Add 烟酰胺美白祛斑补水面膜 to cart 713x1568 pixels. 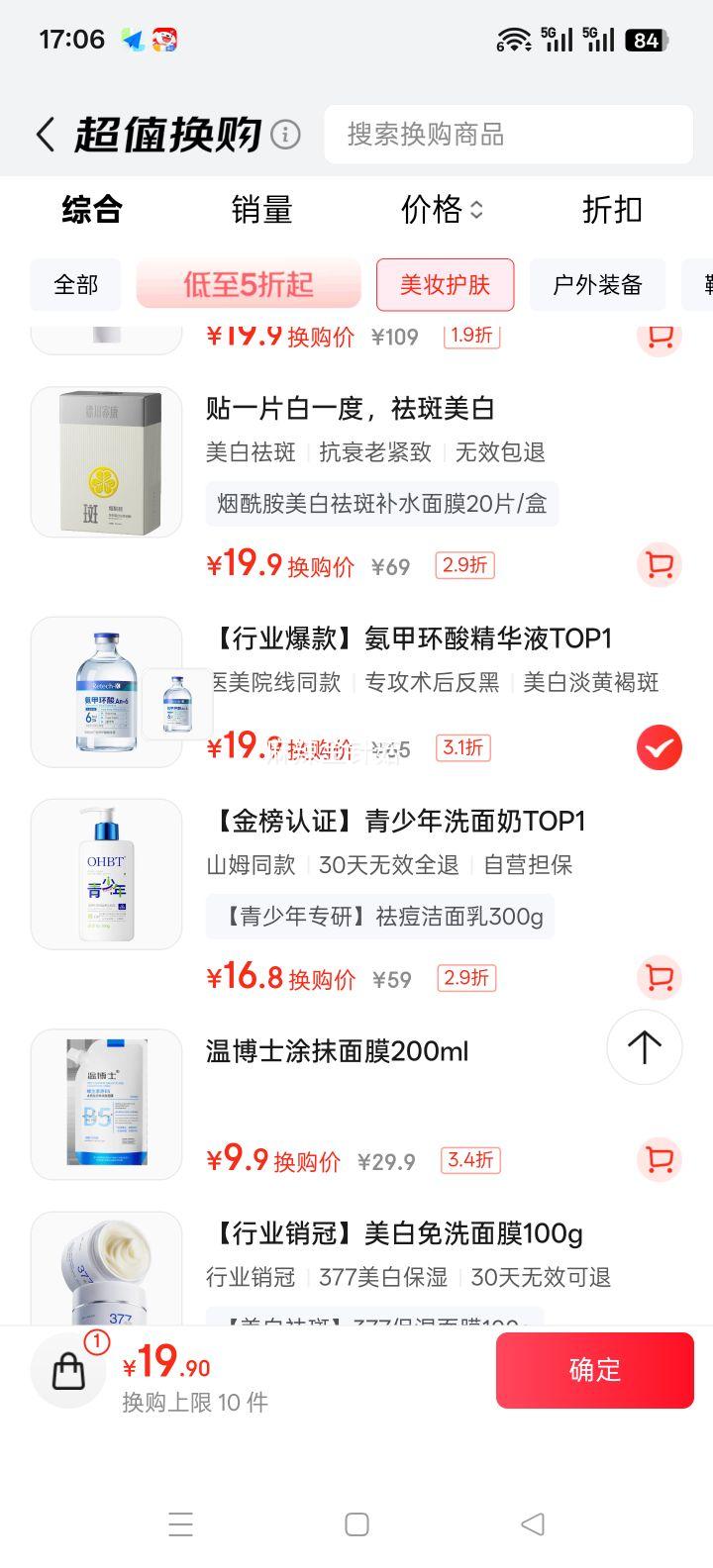[x=659, y=565]
